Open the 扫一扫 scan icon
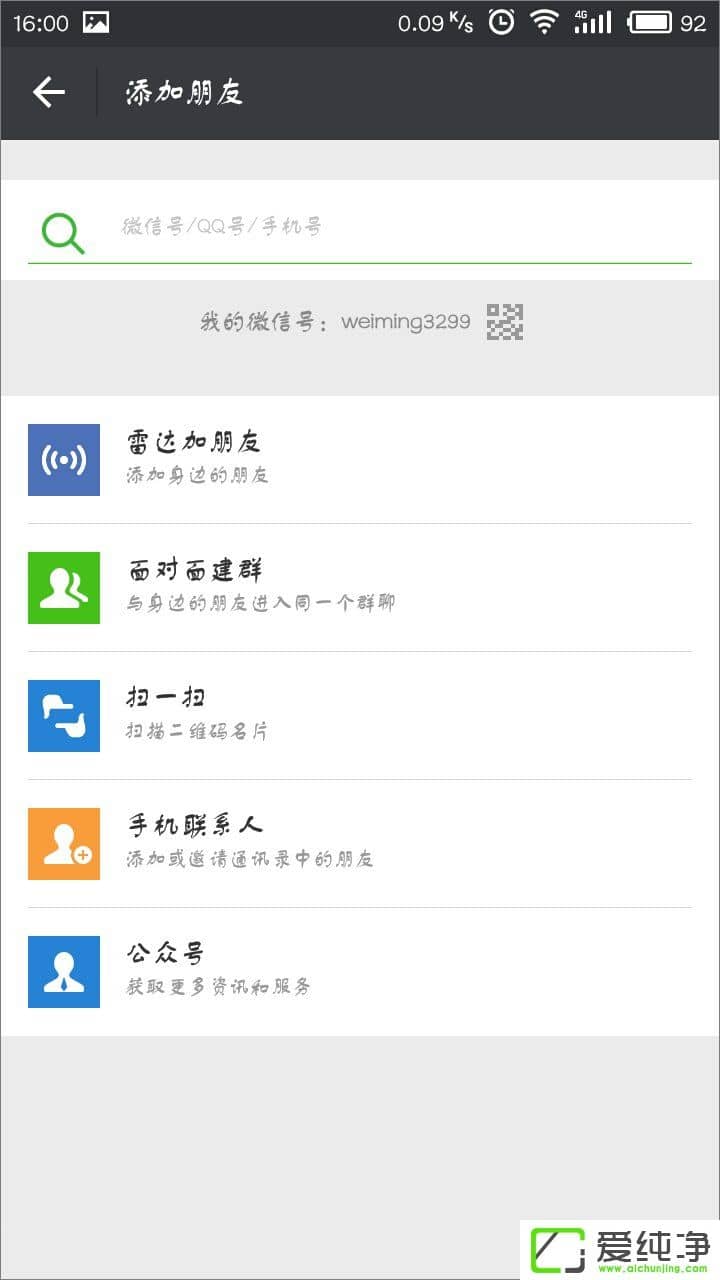The height and width of the screenshot is (1280, 720). [63, 715]
